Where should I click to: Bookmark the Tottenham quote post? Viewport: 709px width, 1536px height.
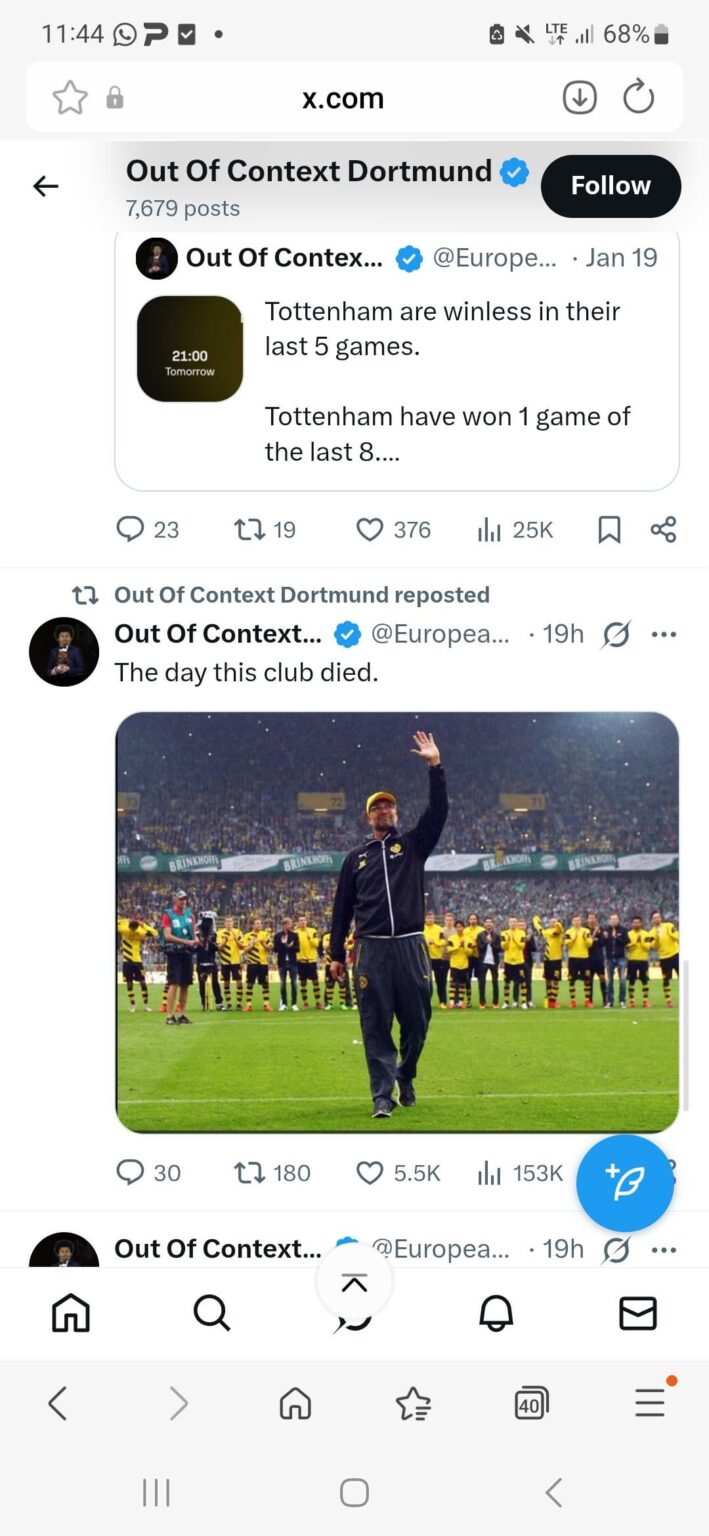tap(609, 529)
